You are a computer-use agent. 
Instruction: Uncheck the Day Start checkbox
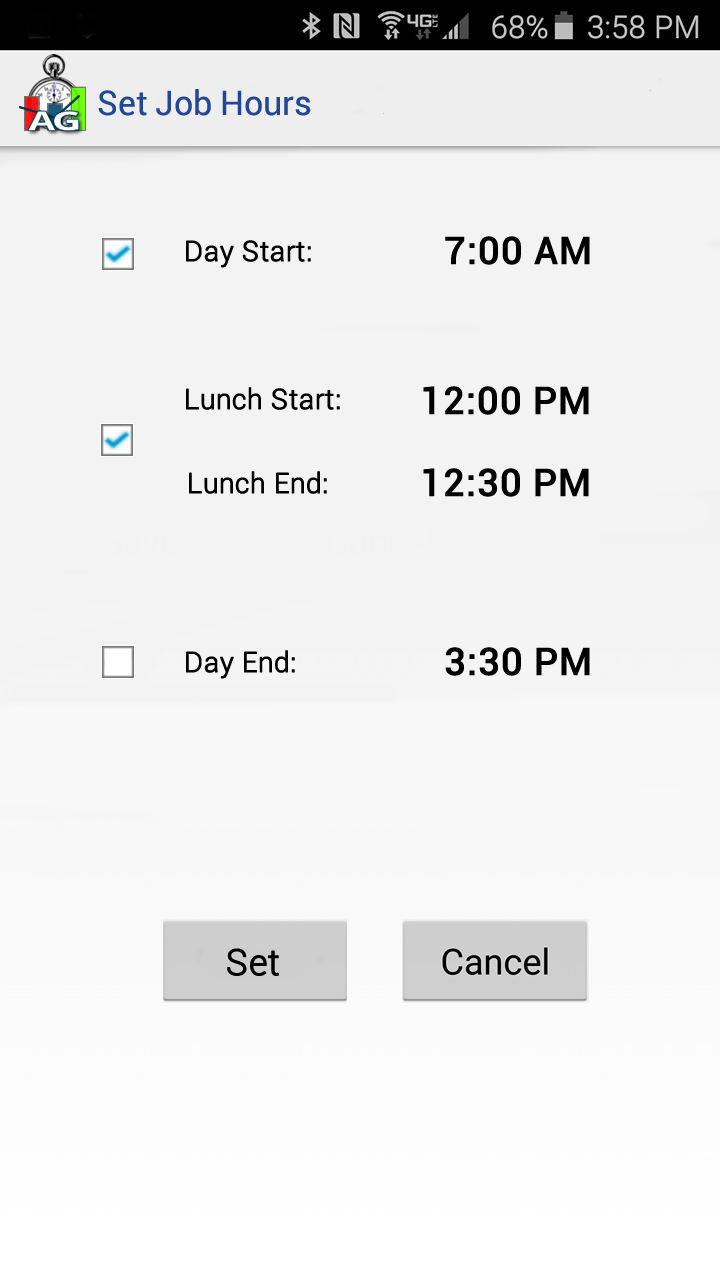coord(118,254)
